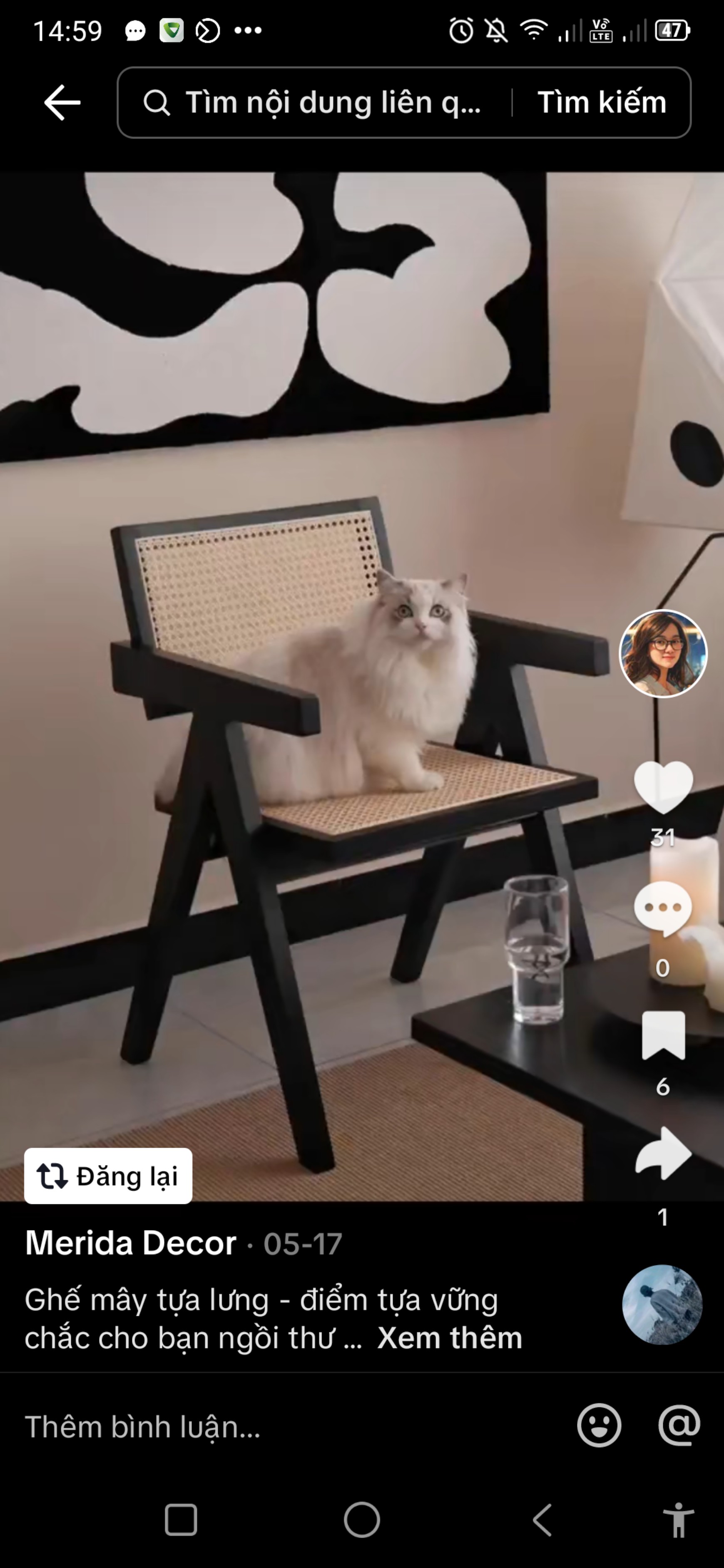Mention someone with the @ icon

[679, 1426]
